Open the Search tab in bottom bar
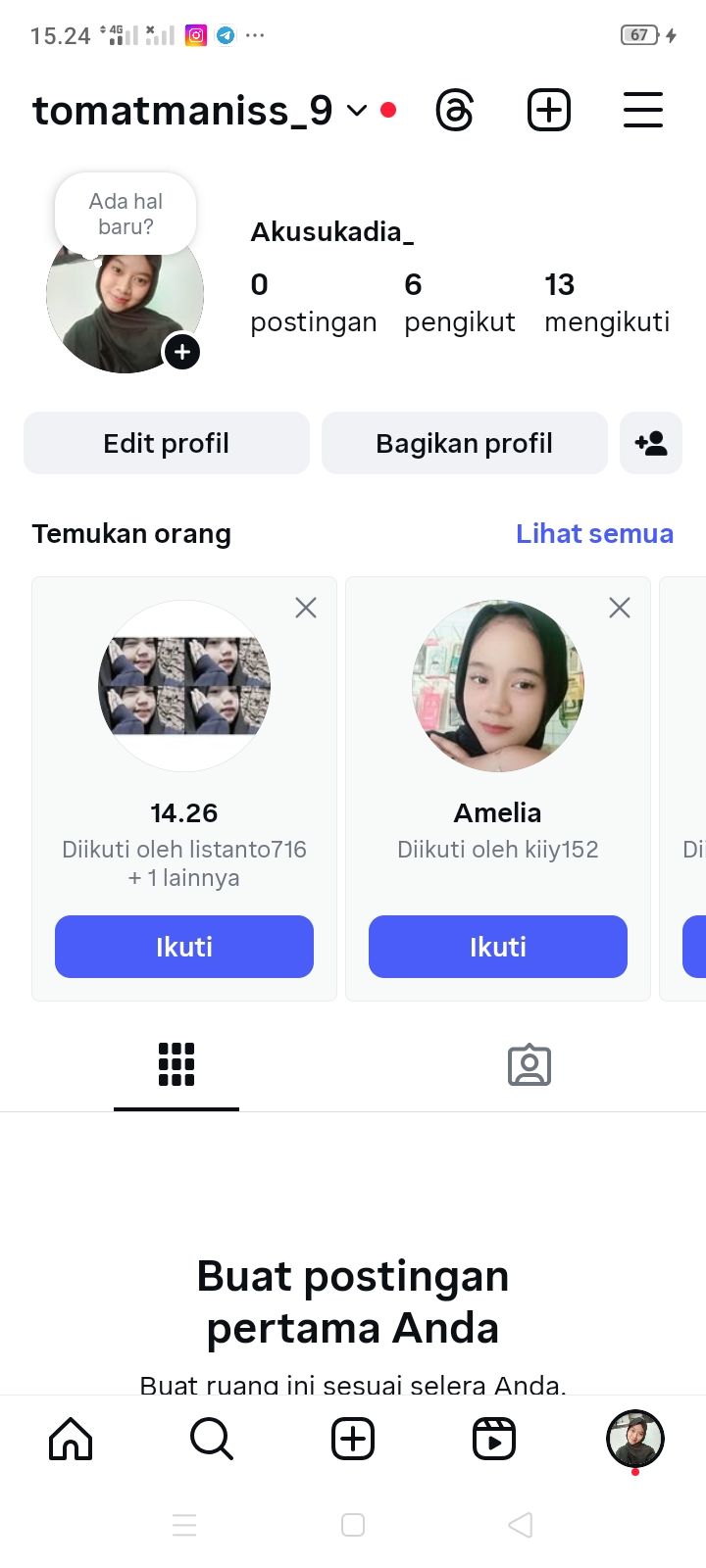The height and width of the screenshot is (1568, 706). [x=212, y=1440]
